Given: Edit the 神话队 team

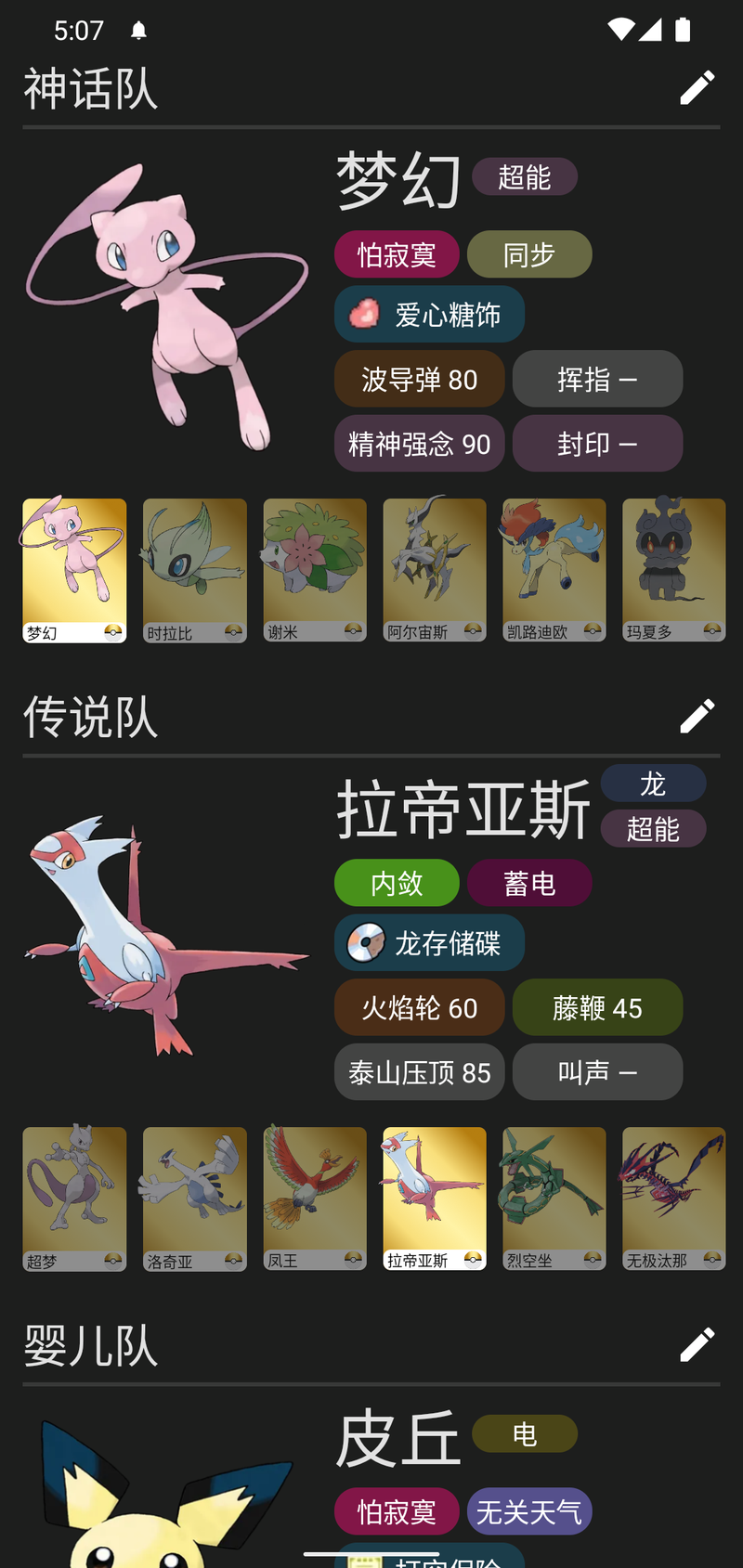Looking at the screenshot, I should point(697,88).
